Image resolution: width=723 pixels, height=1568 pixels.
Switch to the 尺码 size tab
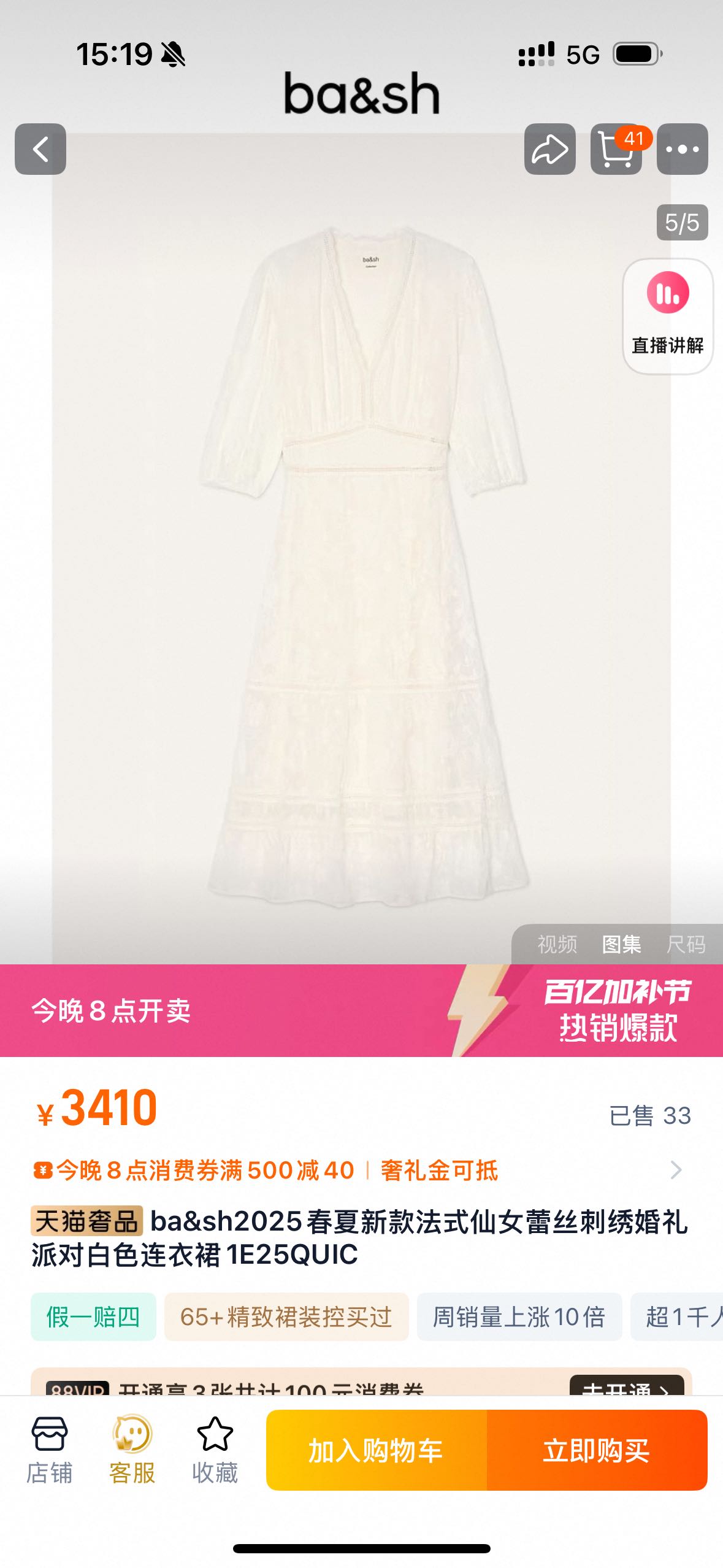click(x=686, y=944)
